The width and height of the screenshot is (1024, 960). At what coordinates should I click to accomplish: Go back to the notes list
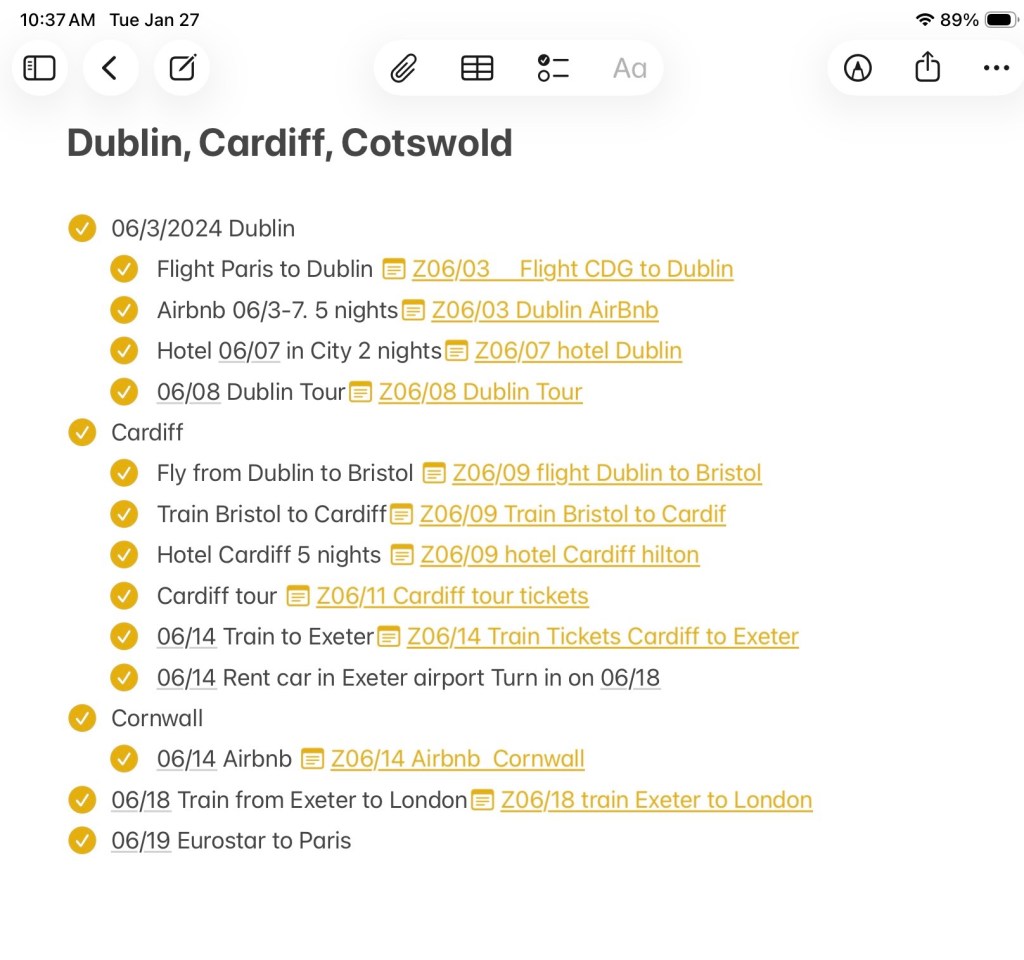(110, 68)
